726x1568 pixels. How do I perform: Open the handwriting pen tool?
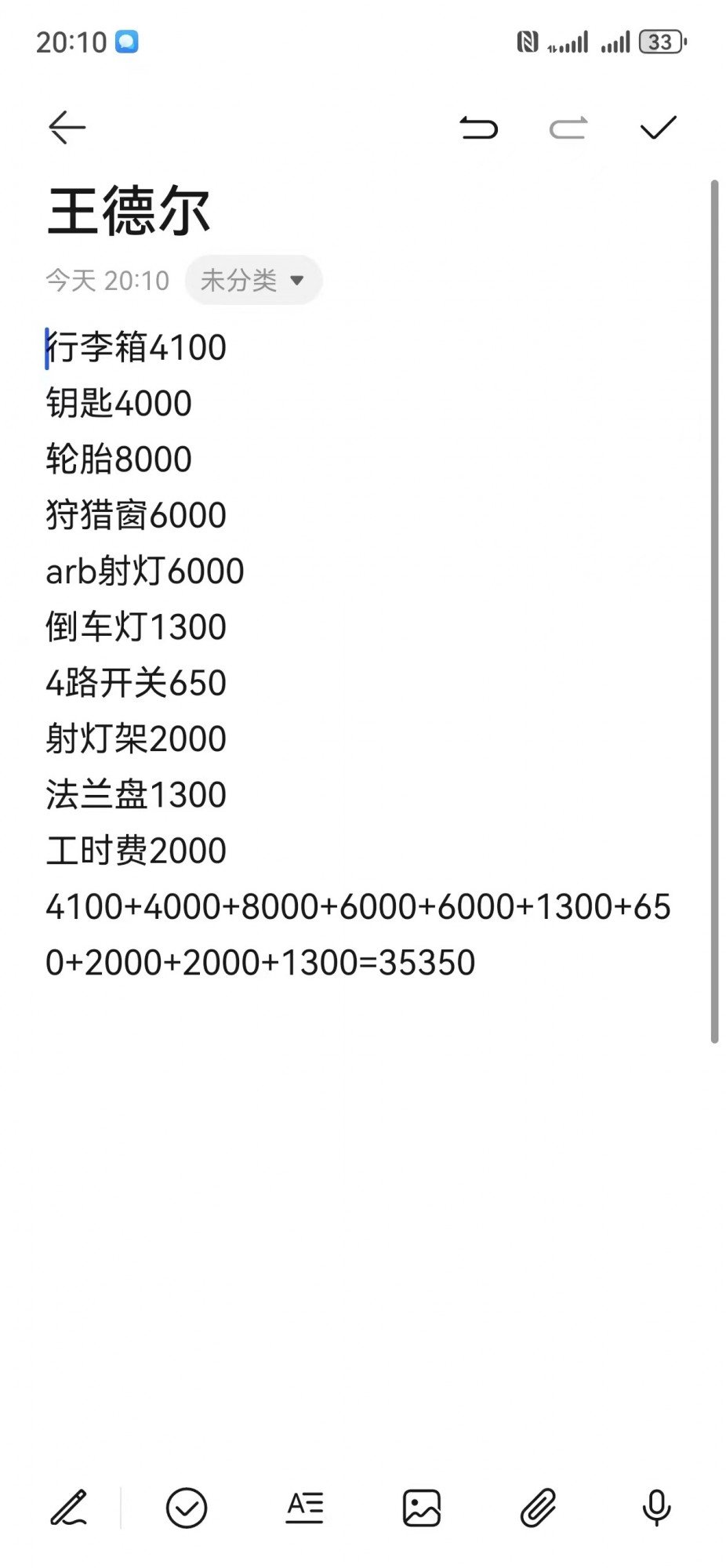(69, 1507)
